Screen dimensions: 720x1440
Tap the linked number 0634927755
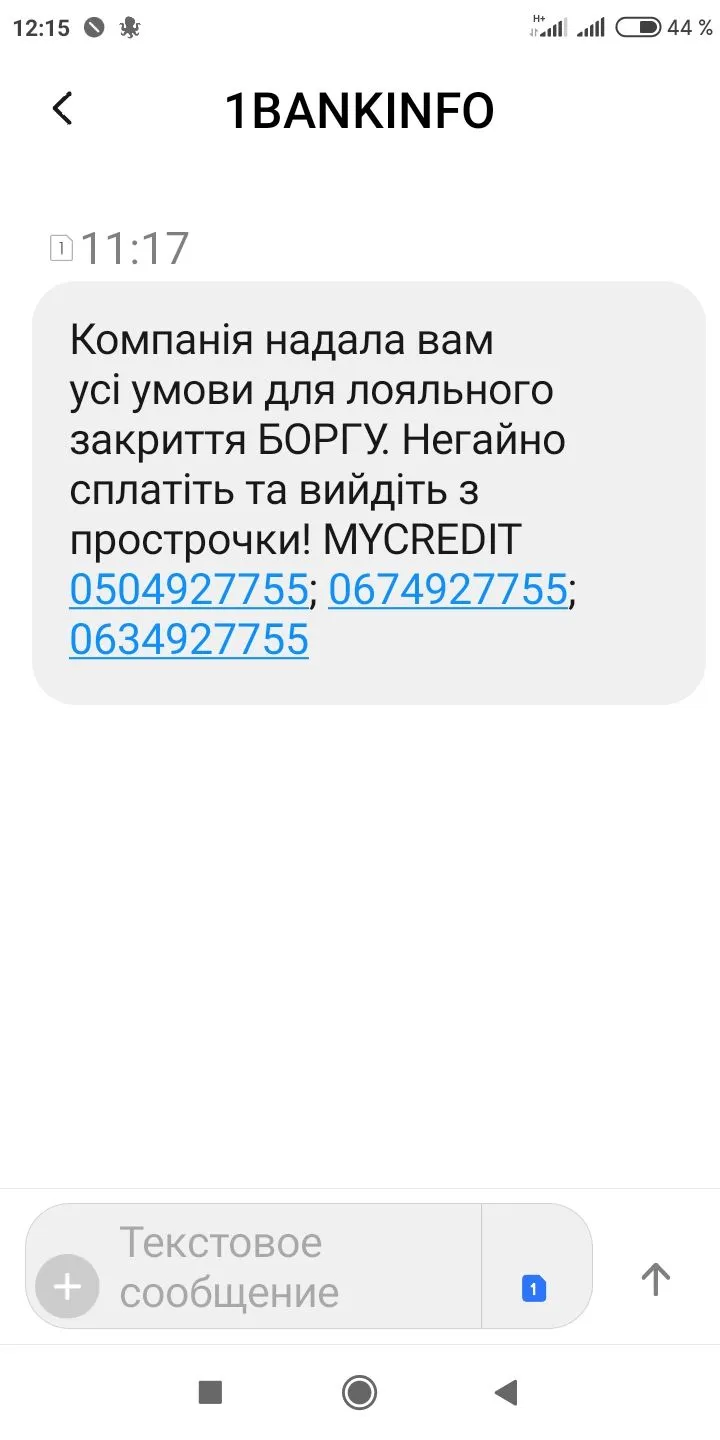tap(189, 639)
